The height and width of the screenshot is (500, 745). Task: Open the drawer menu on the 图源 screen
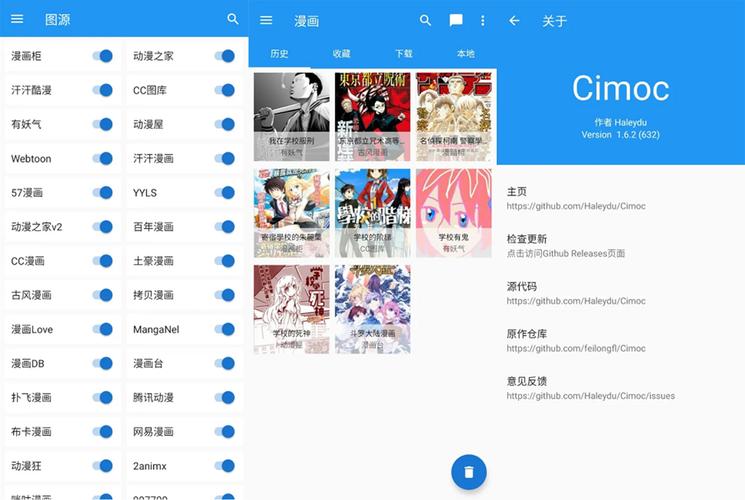coord(17,19)
